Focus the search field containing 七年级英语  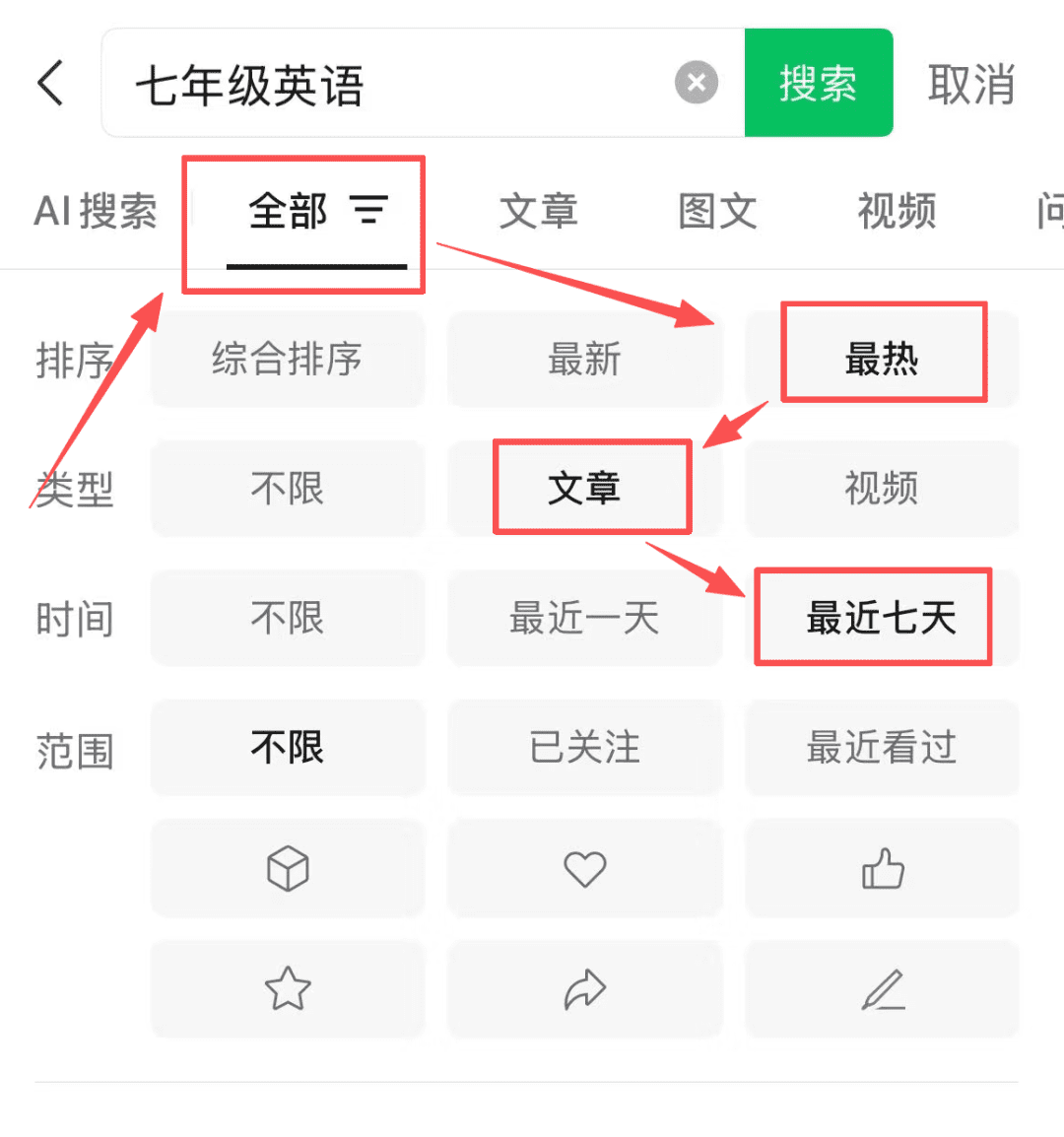pos(394,85)
